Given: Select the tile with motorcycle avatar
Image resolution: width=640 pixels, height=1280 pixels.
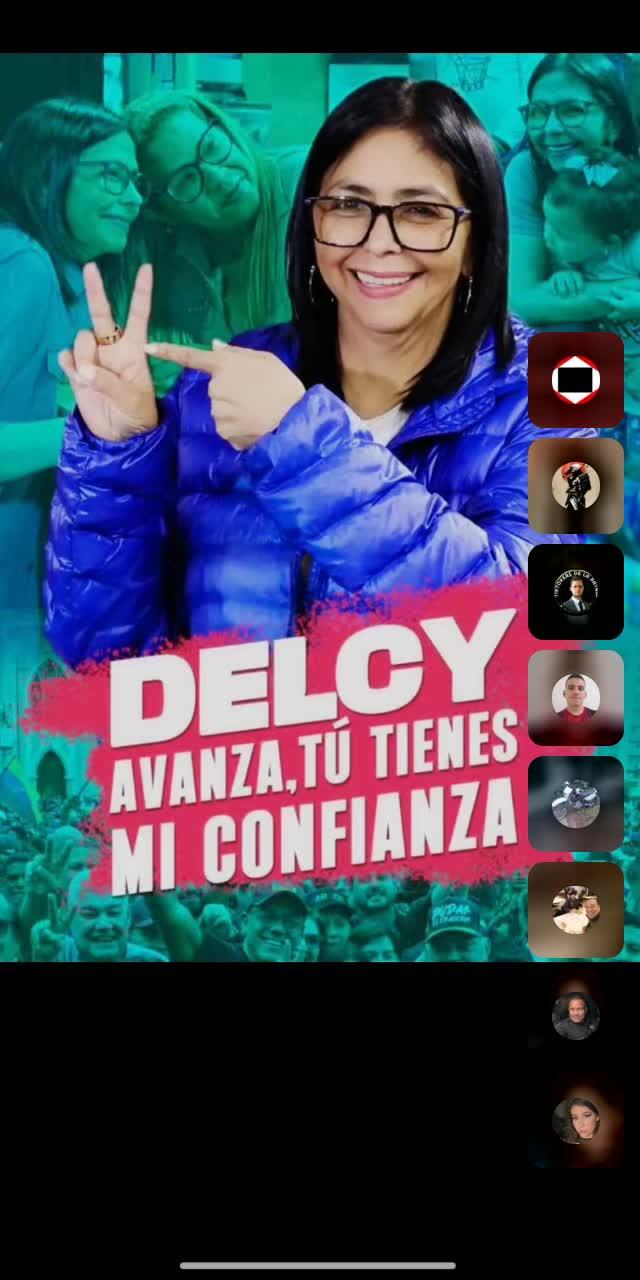Looking at the screenshot, I should pyautogui.click(x=576, y=804).
